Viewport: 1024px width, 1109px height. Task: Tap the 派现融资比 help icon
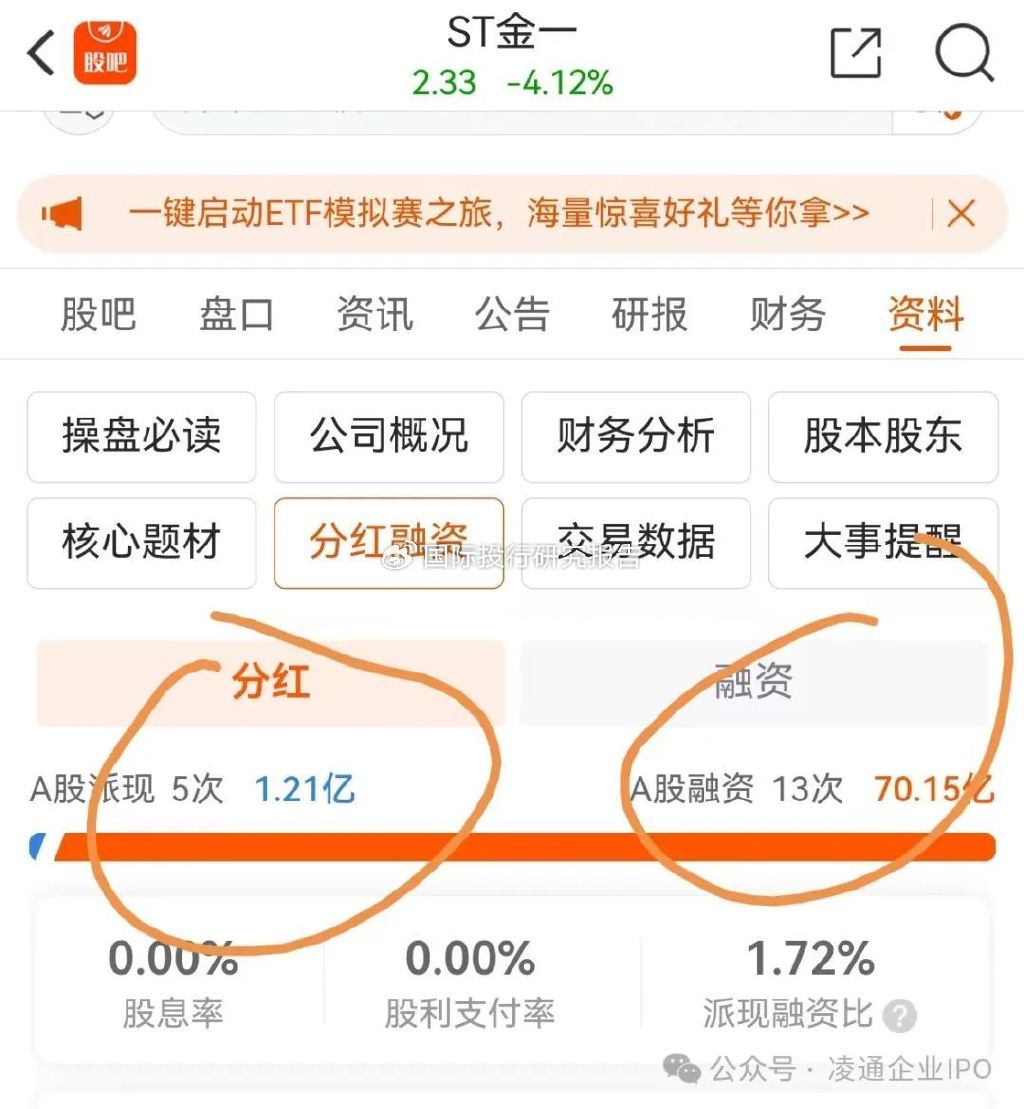900,1016
